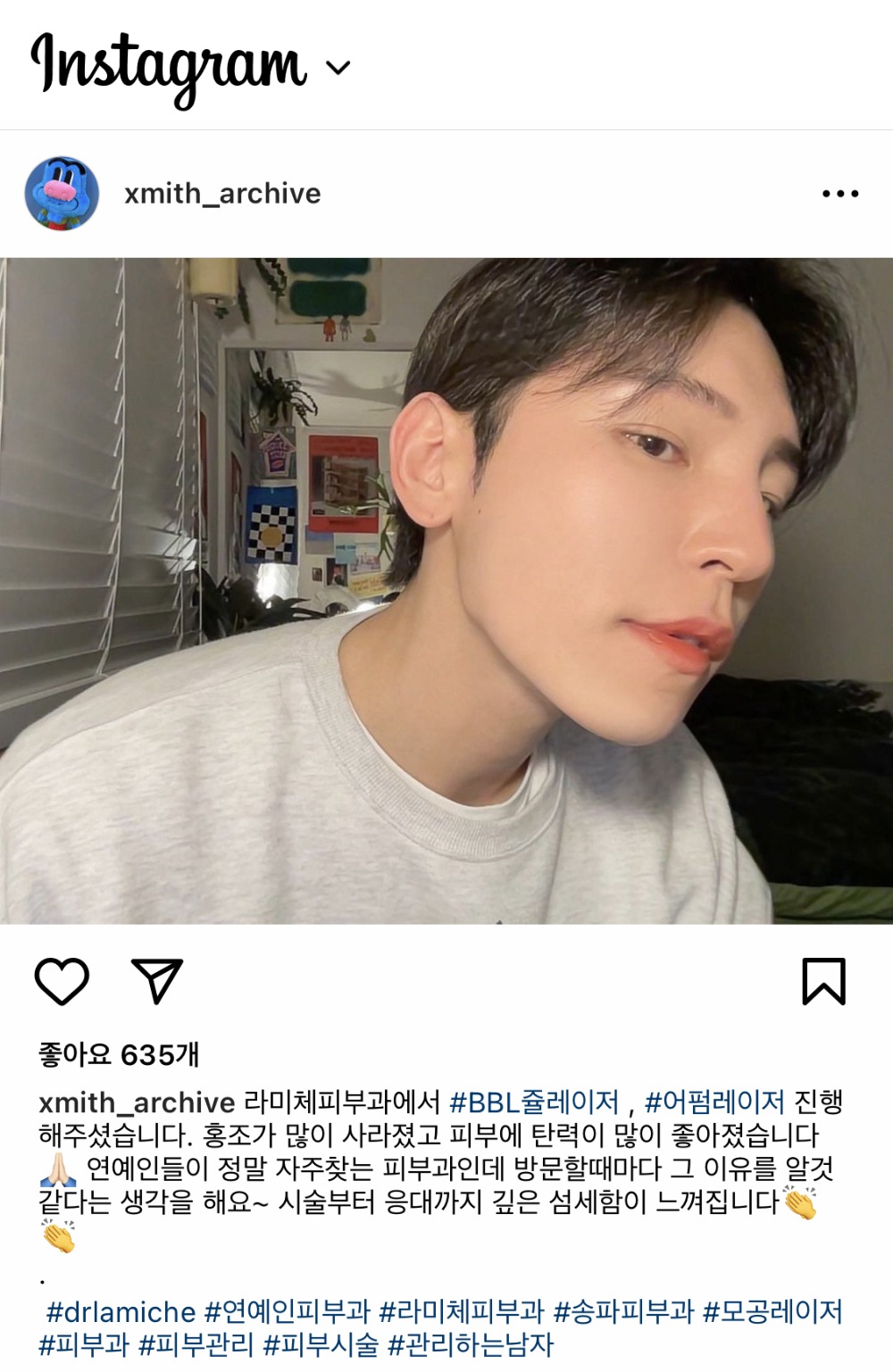Open hashtag #피부시술
Viewport: 893px width, 1372px height.
point(321,1344)
